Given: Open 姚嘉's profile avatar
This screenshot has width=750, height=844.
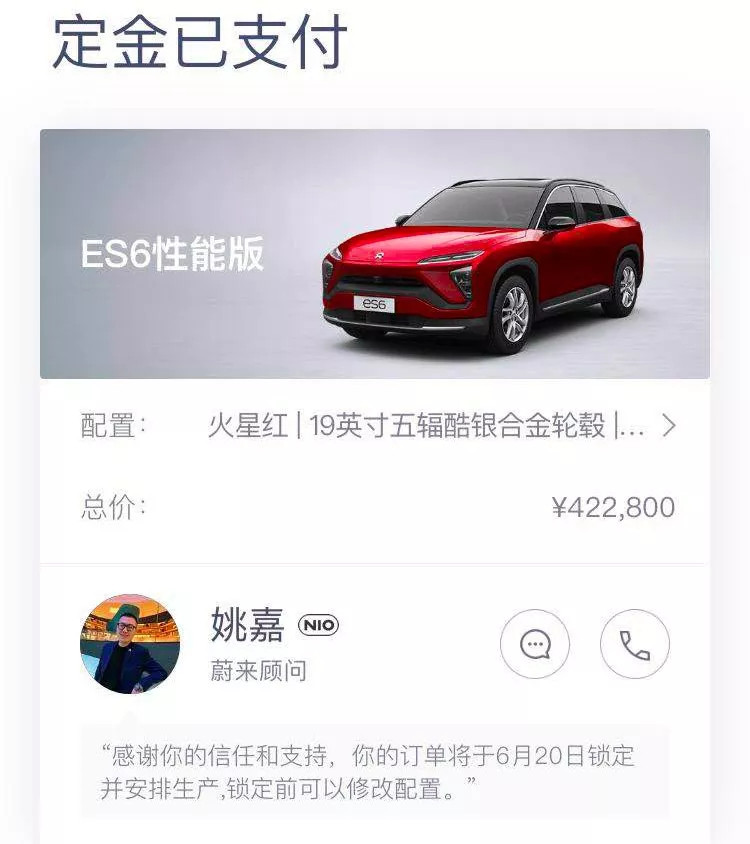Looking at the screenshot, I should [x=130, y=644].
